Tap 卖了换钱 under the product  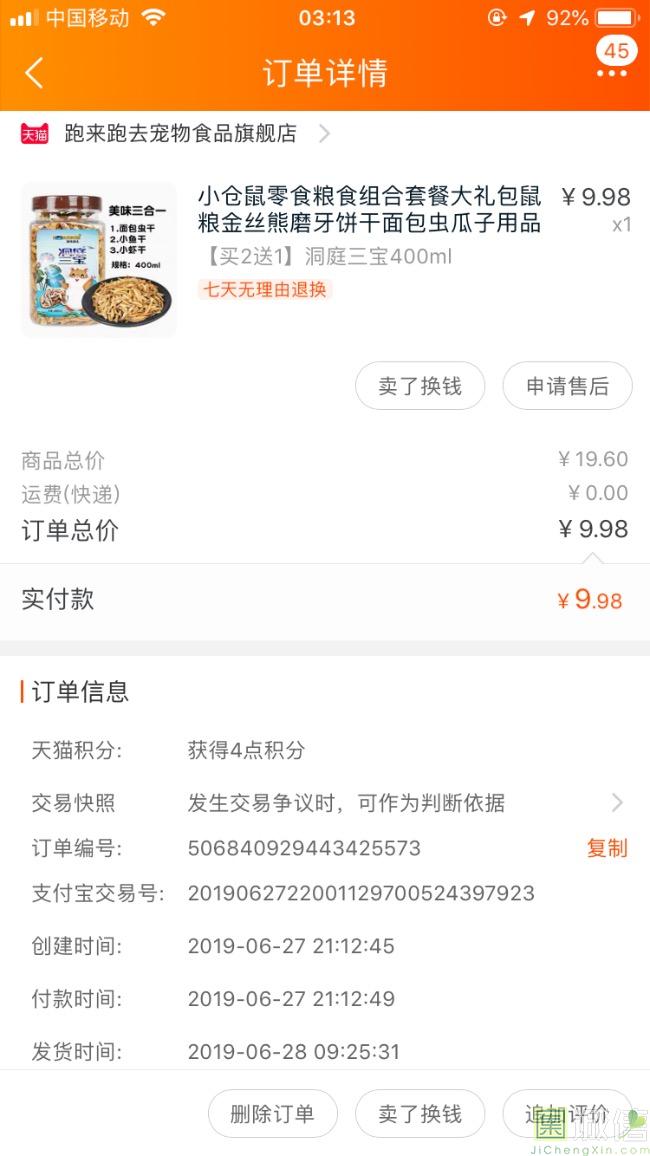[420, 386]
